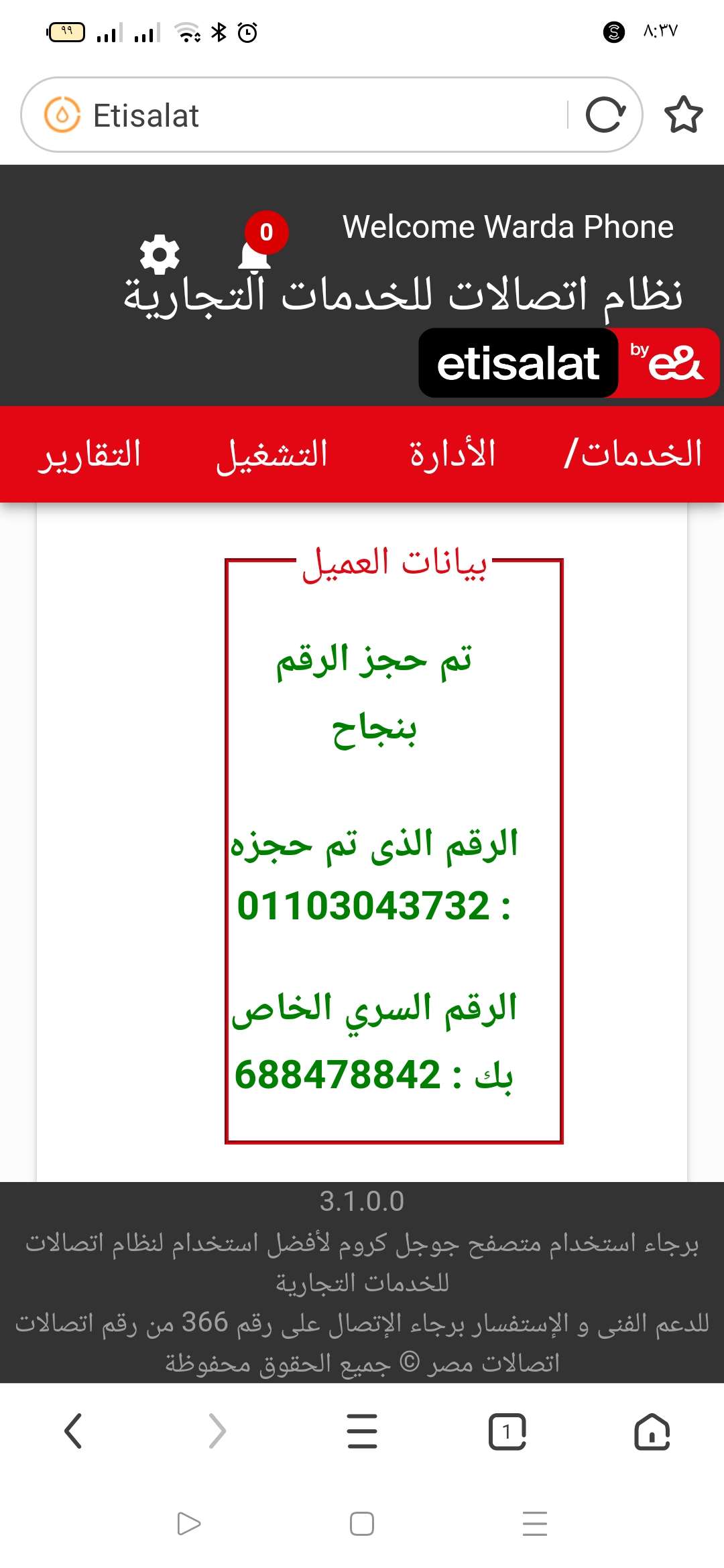Open the settings gear icon
Image resolution: width=724 pixels, height=1568 pixels.
(160, 254)
